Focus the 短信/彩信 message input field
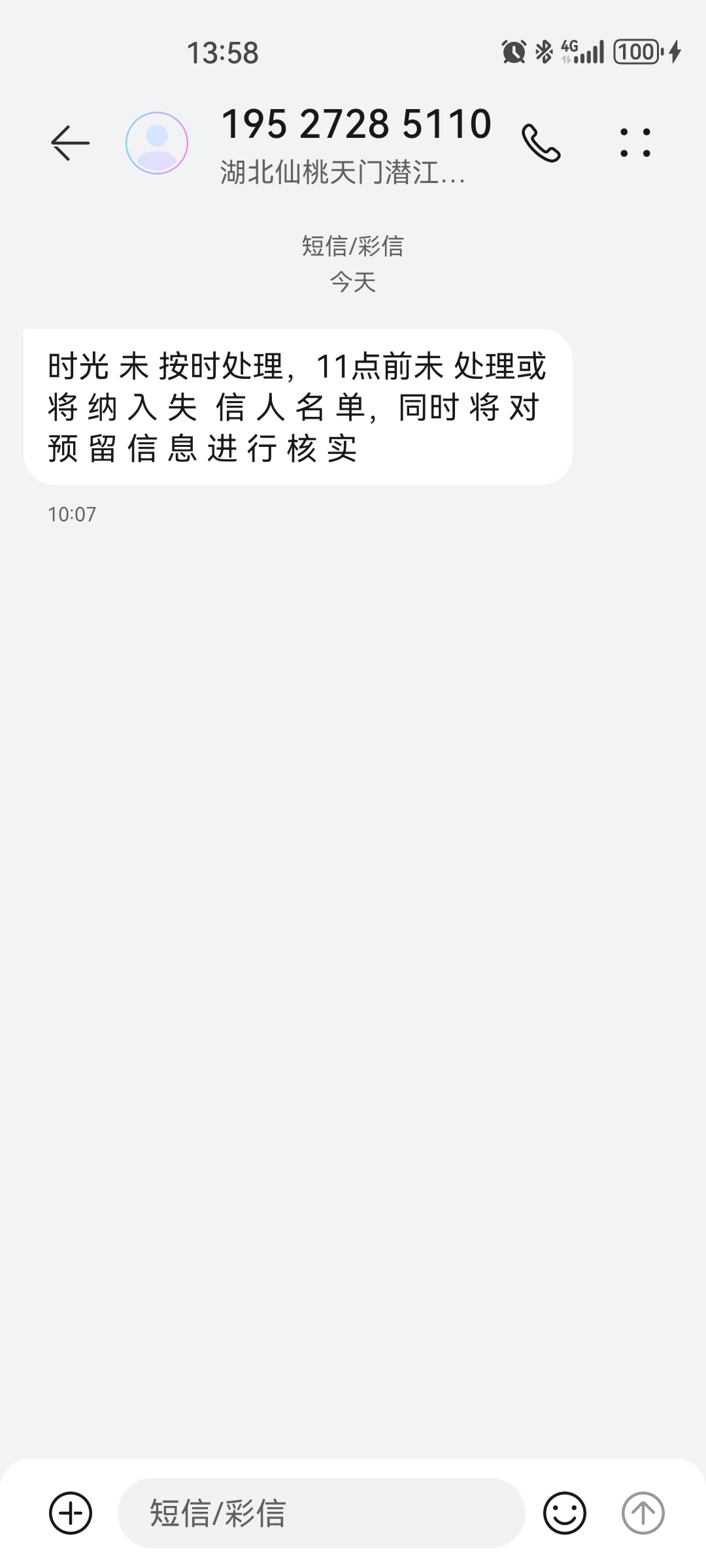Viewport: 706px width, 1568px height. (x=320, y=1512)
